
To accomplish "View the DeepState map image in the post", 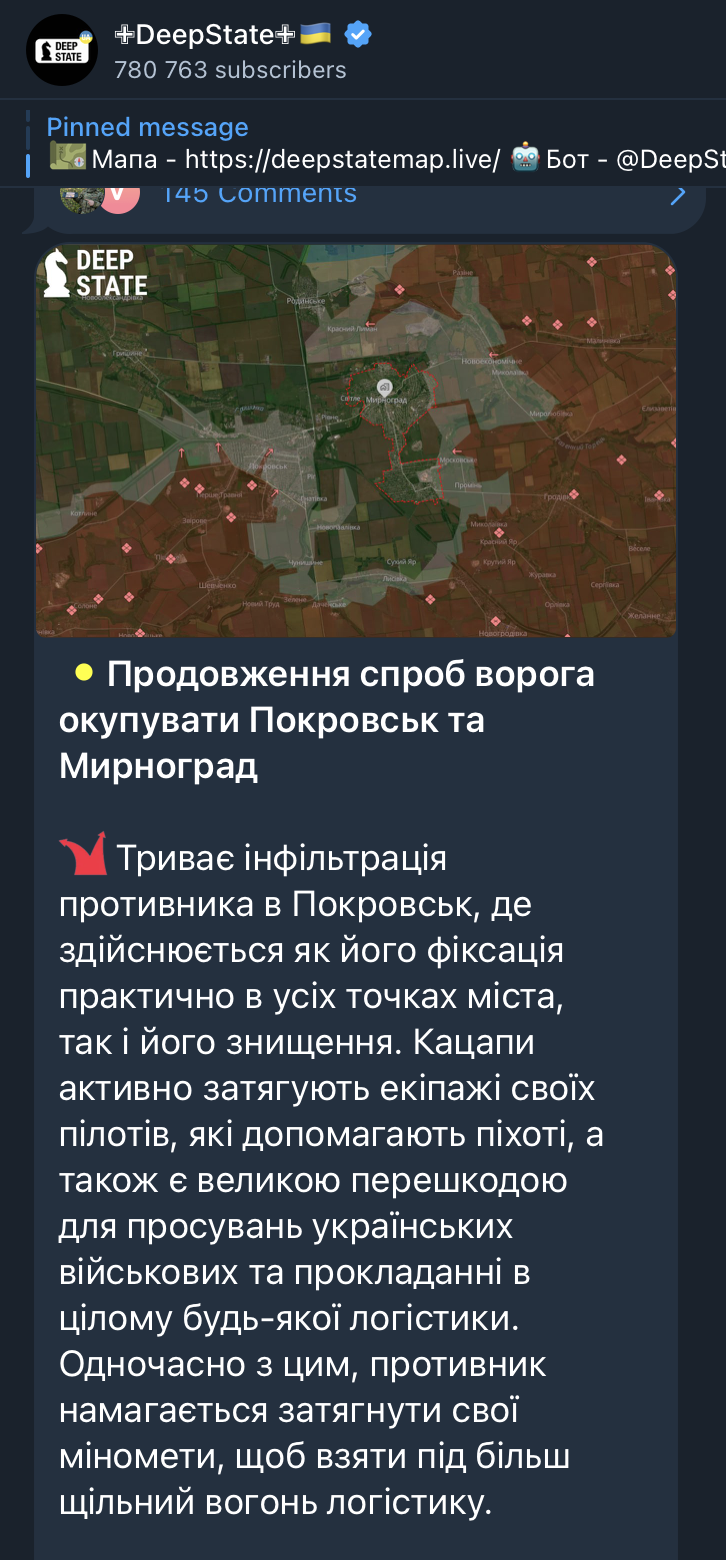I will point(356,440).
